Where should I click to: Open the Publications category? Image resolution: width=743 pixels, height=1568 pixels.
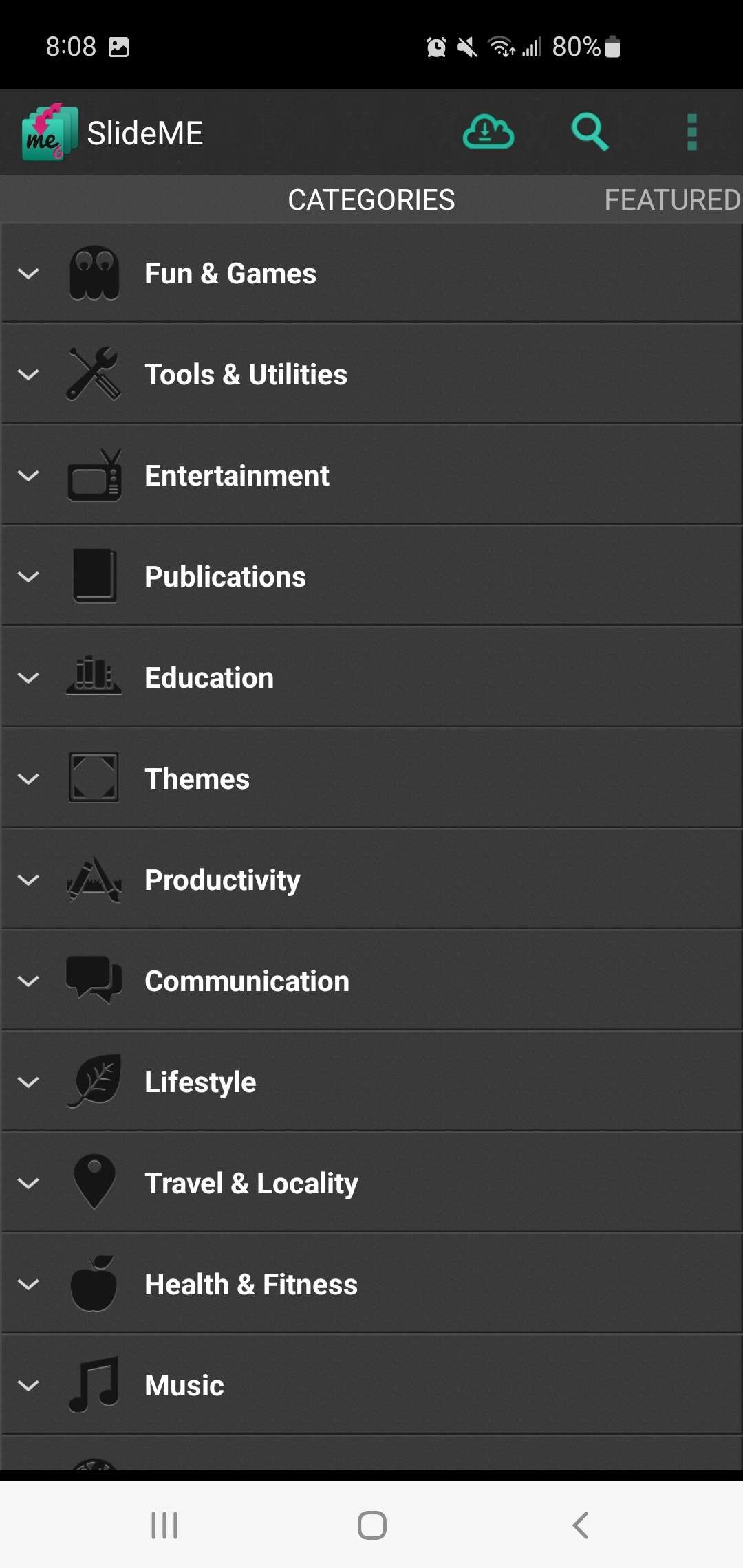tap(371, 576)
